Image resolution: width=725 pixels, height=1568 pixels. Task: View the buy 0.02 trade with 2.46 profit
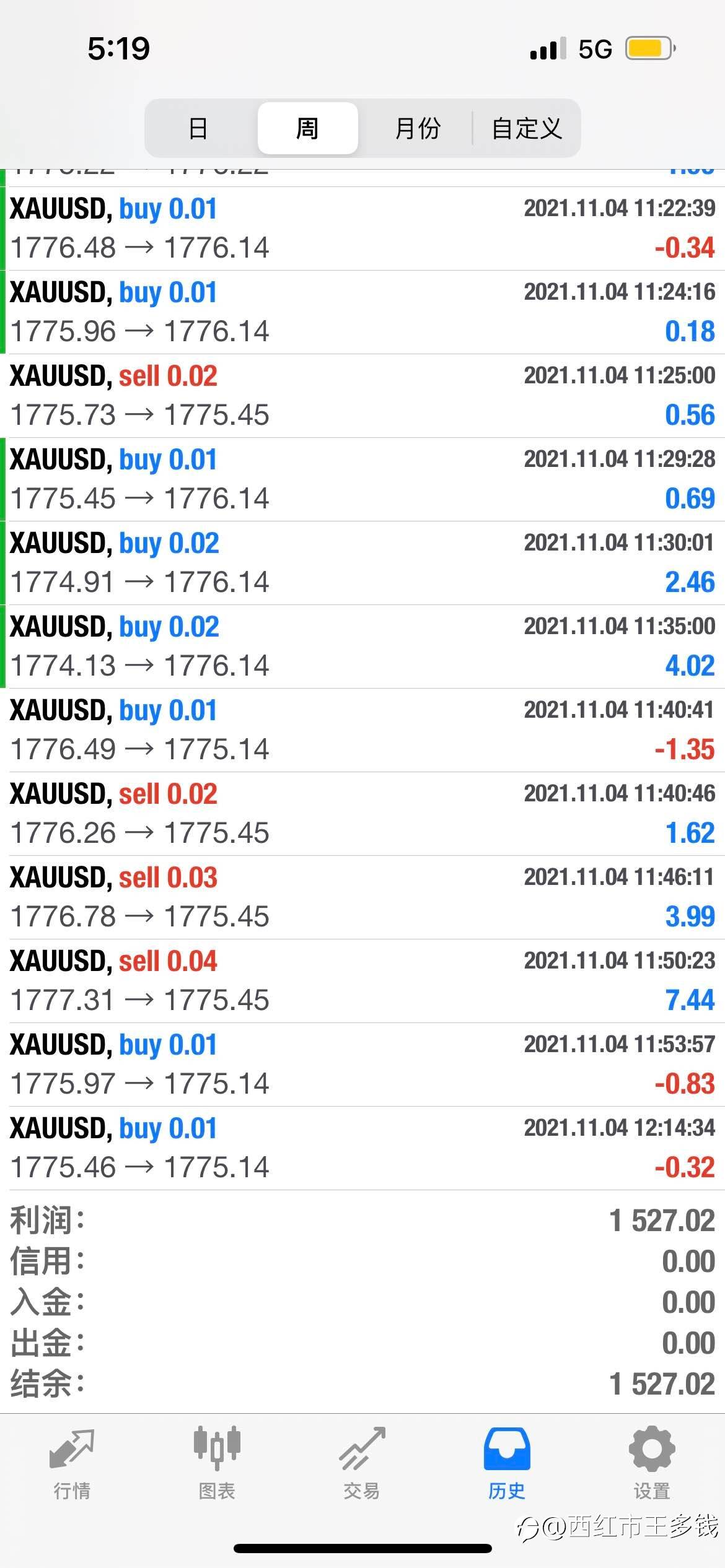[x=362, y=563]
